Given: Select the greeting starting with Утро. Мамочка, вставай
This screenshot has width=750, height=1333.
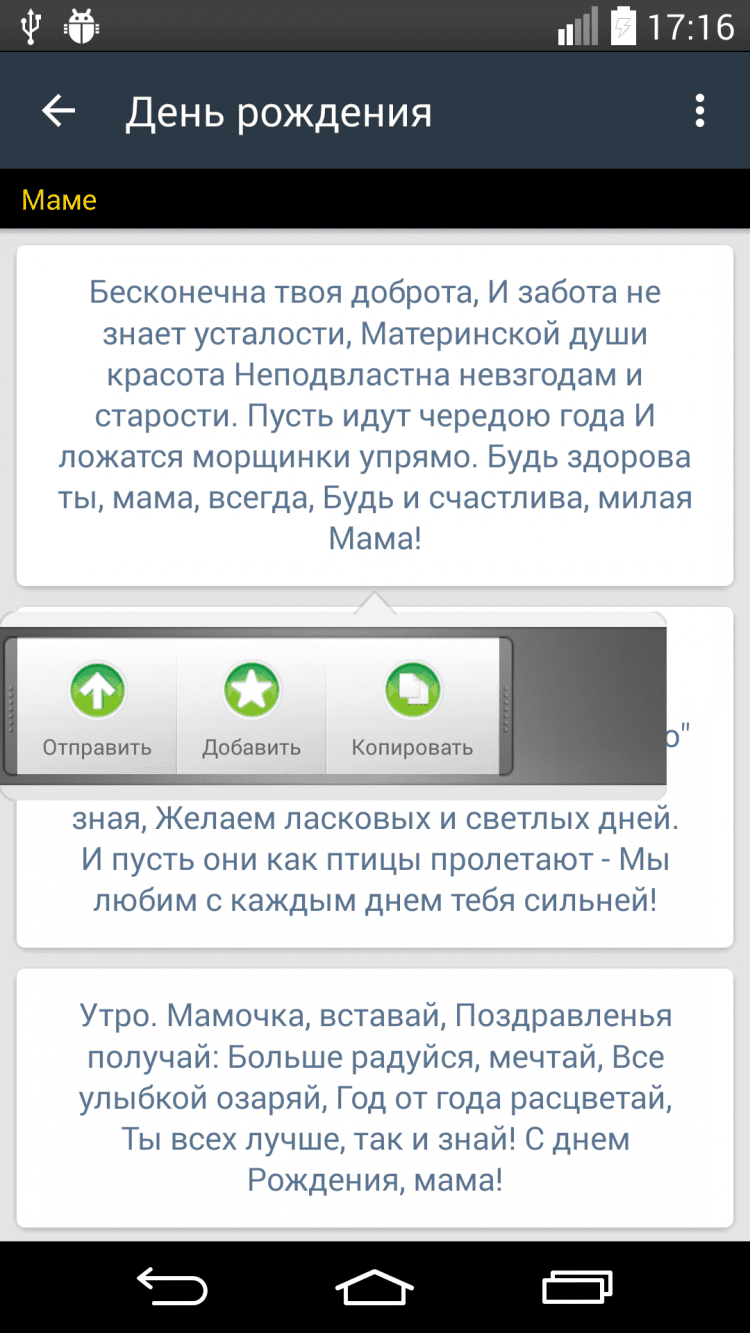Looking at the screenshot, I should (375, 1098).
